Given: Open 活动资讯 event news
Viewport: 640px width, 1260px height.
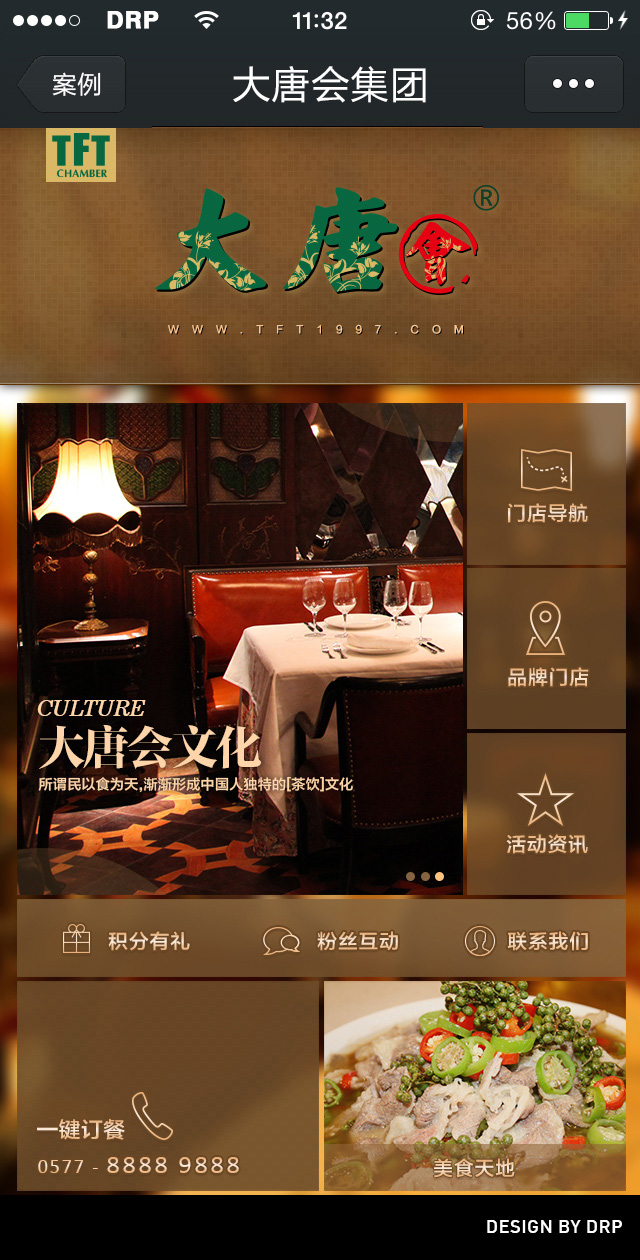Looking at the screenshot, I should pos(546,814).
